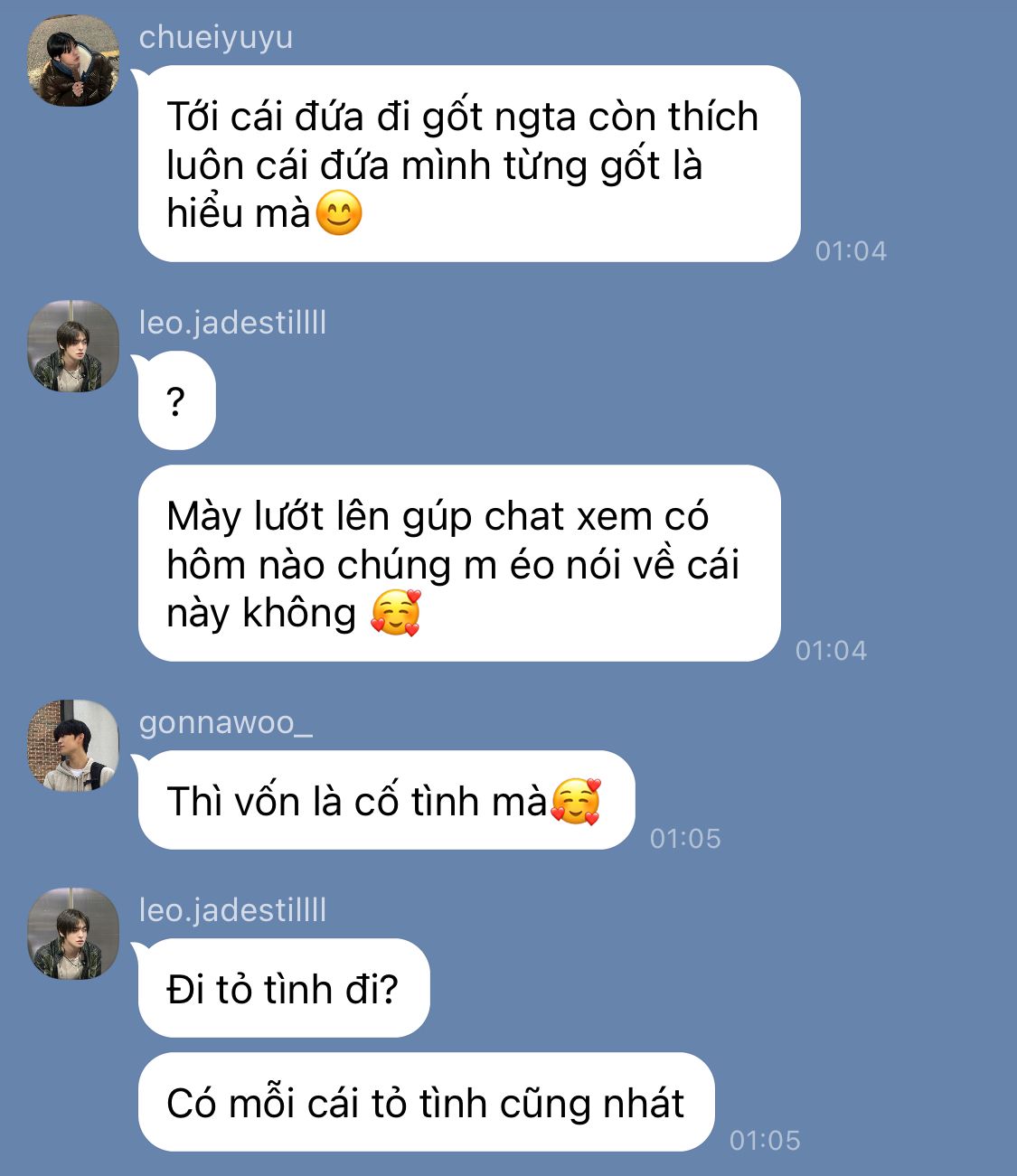Open chueiyuyu's profile picture
This screenshot has height=1176, width=1017.
72,61
